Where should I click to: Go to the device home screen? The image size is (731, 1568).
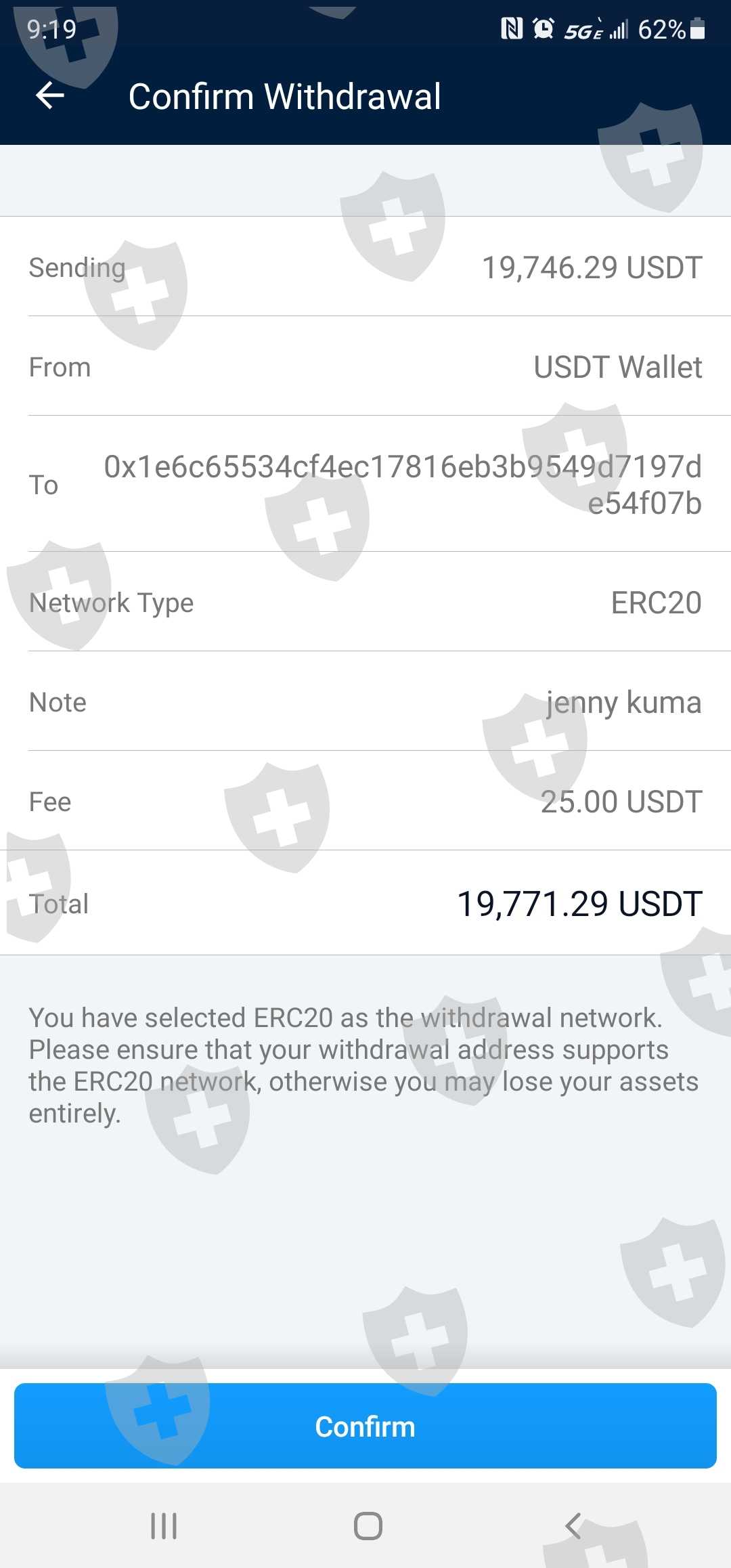coord(368,1526)
